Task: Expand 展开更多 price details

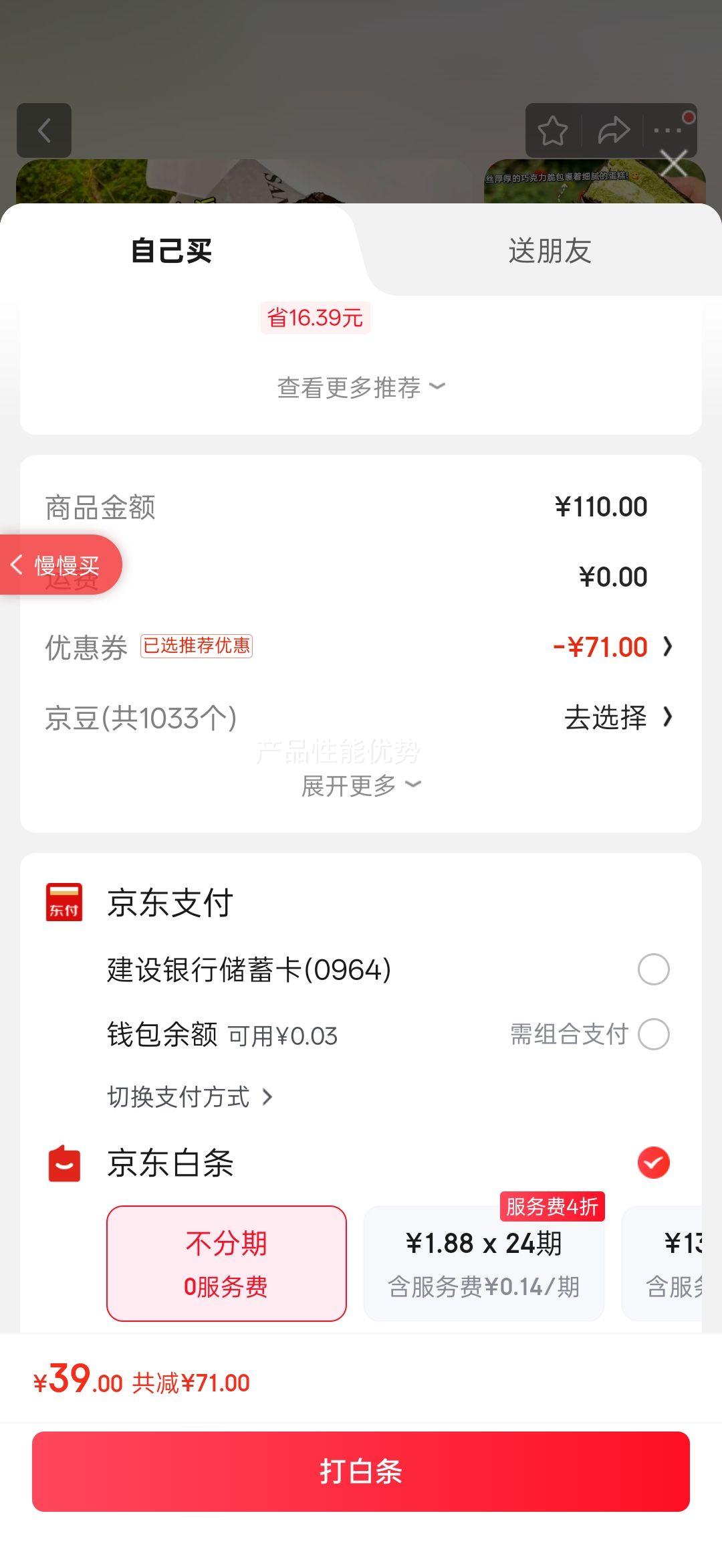Action: [361, 785]
